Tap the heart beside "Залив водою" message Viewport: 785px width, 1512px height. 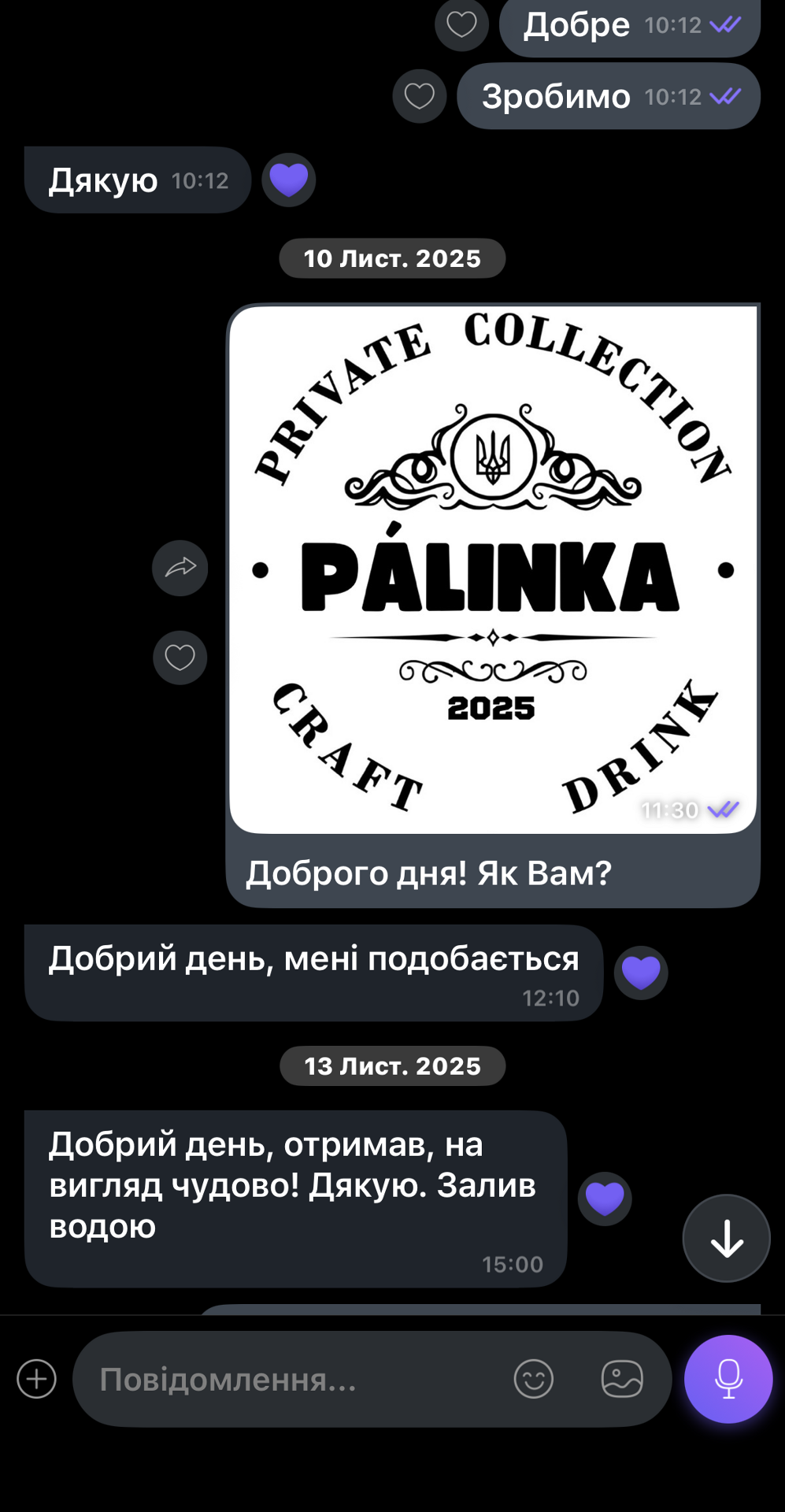605,1199
